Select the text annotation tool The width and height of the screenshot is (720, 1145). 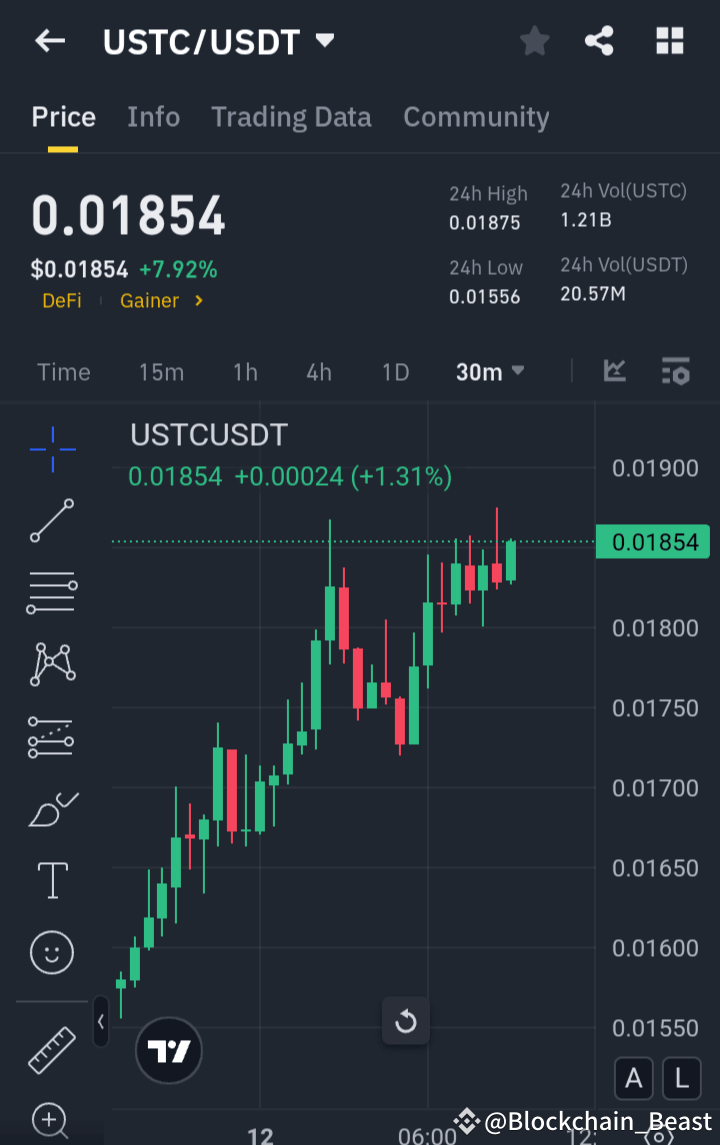pos(51,880)
